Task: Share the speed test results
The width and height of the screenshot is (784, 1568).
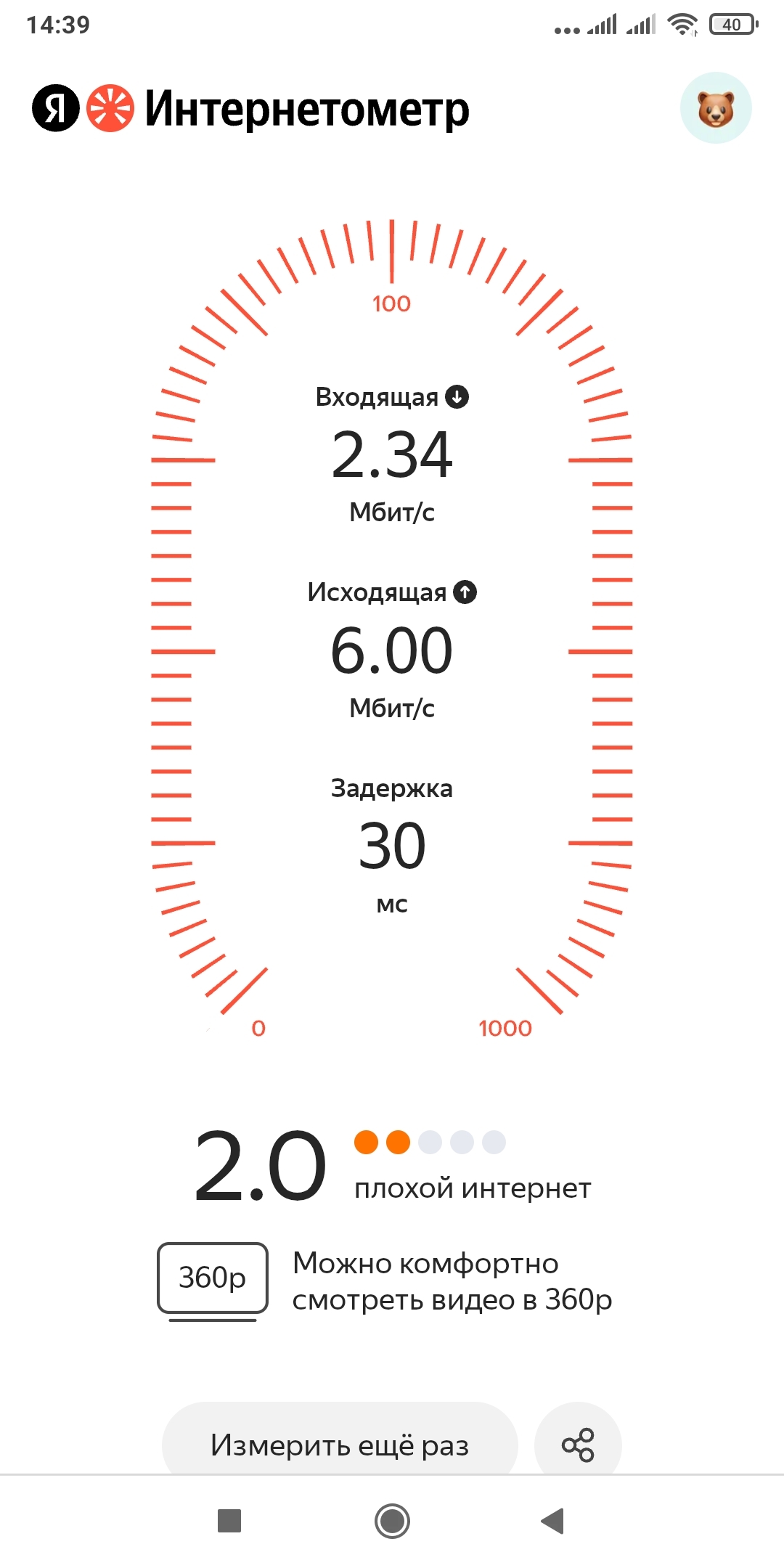Action: click(x=578, y=1445)
